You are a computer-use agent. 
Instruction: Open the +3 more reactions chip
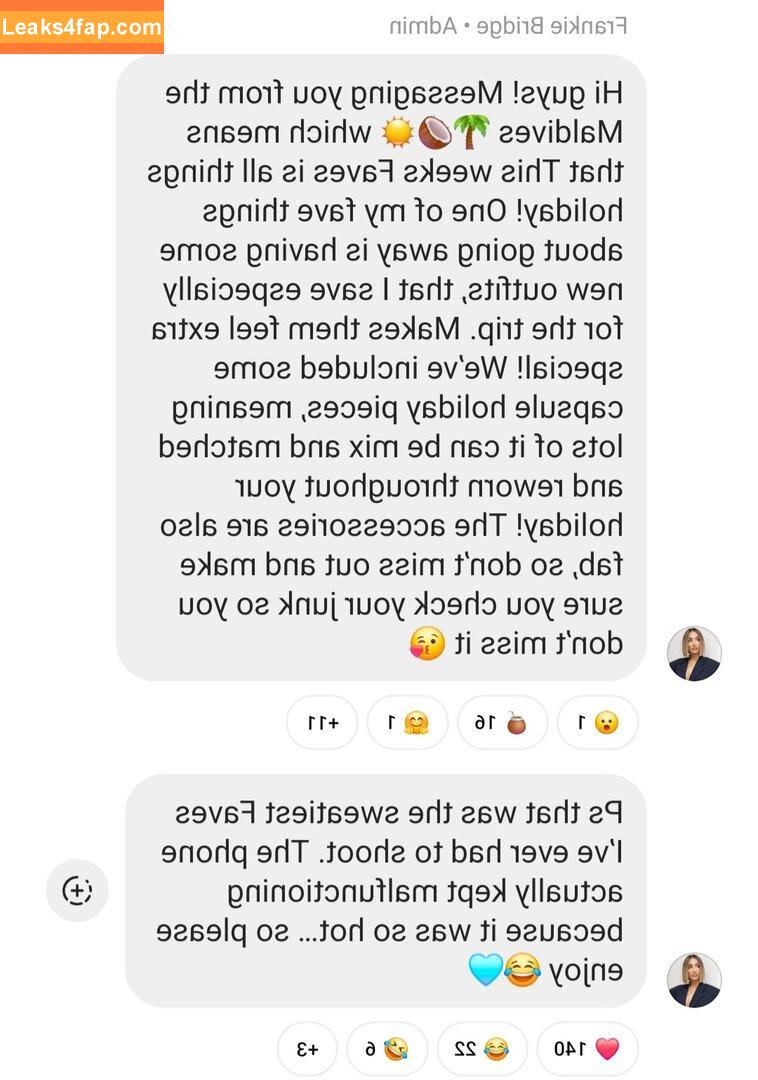coord(308,1048)
